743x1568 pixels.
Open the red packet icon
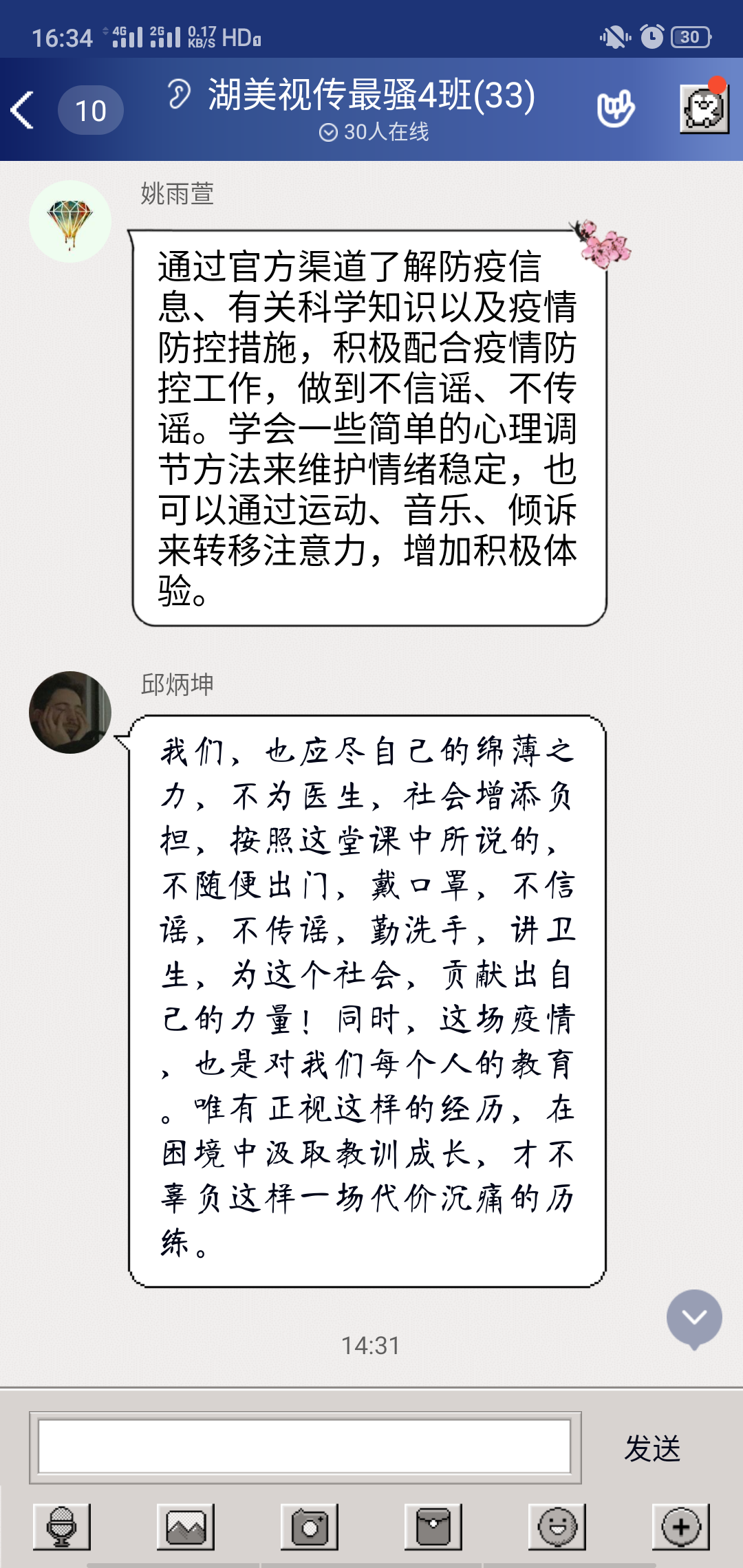point(433,1526)
